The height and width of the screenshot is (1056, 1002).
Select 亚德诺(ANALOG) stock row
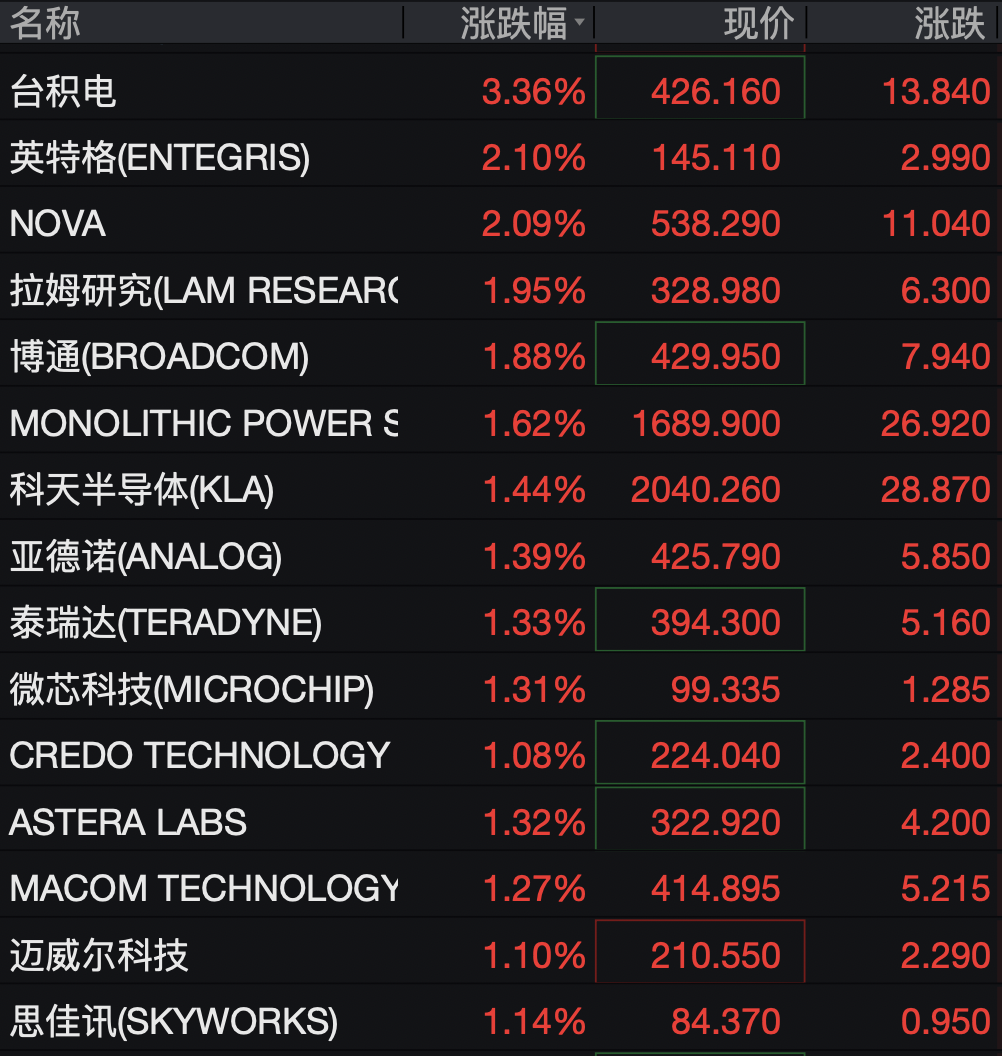[x=501, y=556]
